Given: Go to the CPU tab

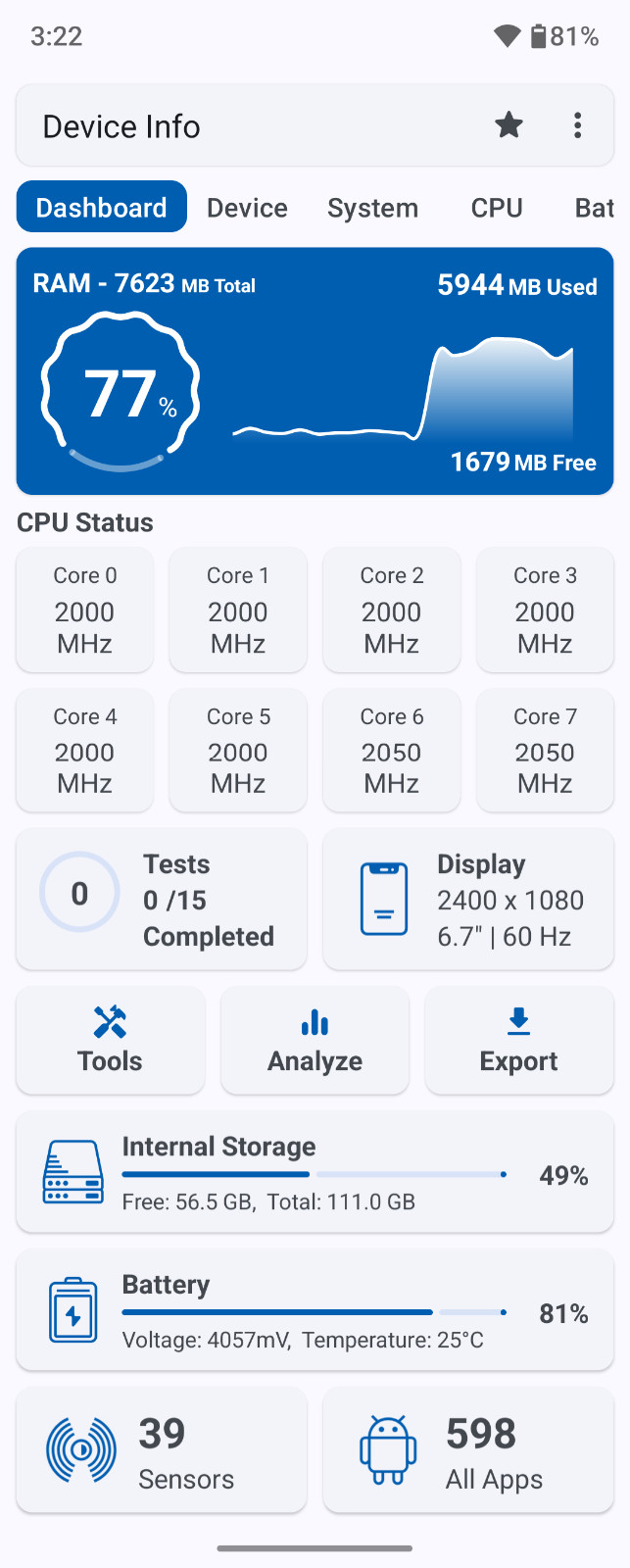Looking at the screenshot, I should tap(497, 208).
